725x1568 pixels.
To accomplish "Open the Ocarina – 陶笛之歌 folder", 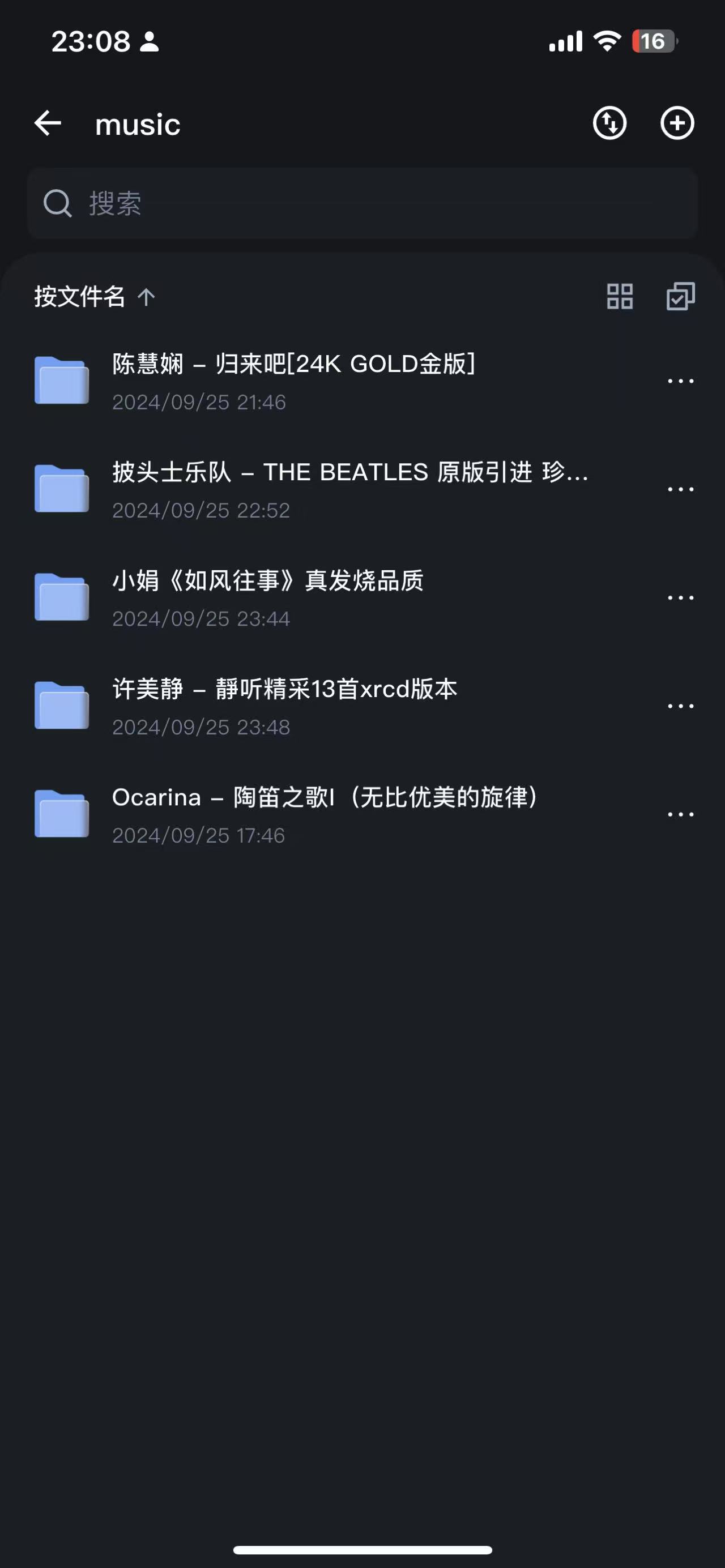I will click(x=326, y=814).
